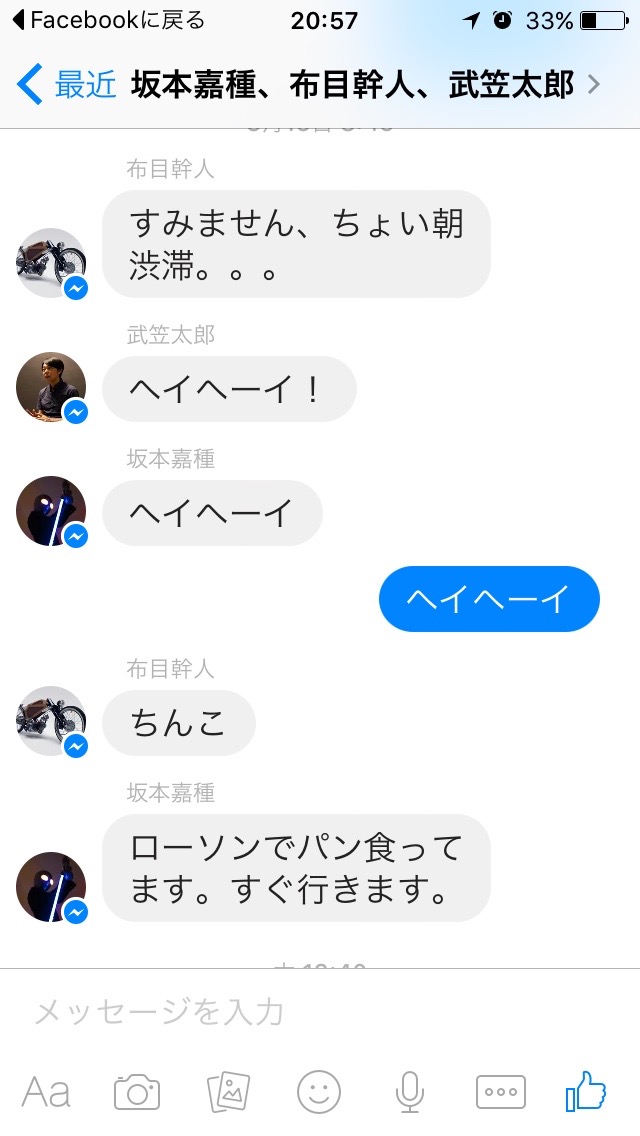Open the emoji and sticker picker
The image size is (640, 1136).
pos(319,1092)
